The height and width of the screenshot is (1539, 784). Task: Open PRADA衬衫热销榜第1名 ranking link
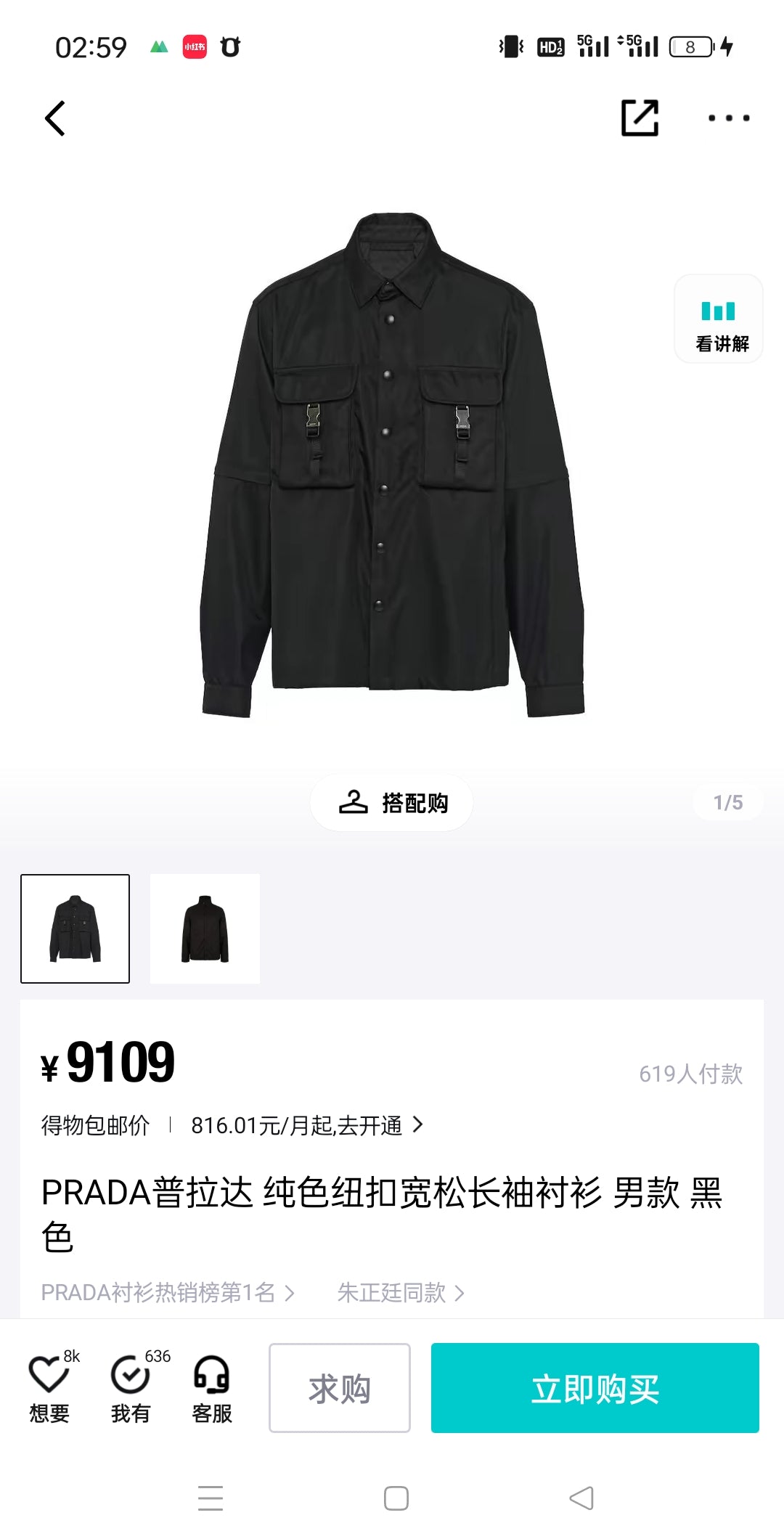point(167,1293)
